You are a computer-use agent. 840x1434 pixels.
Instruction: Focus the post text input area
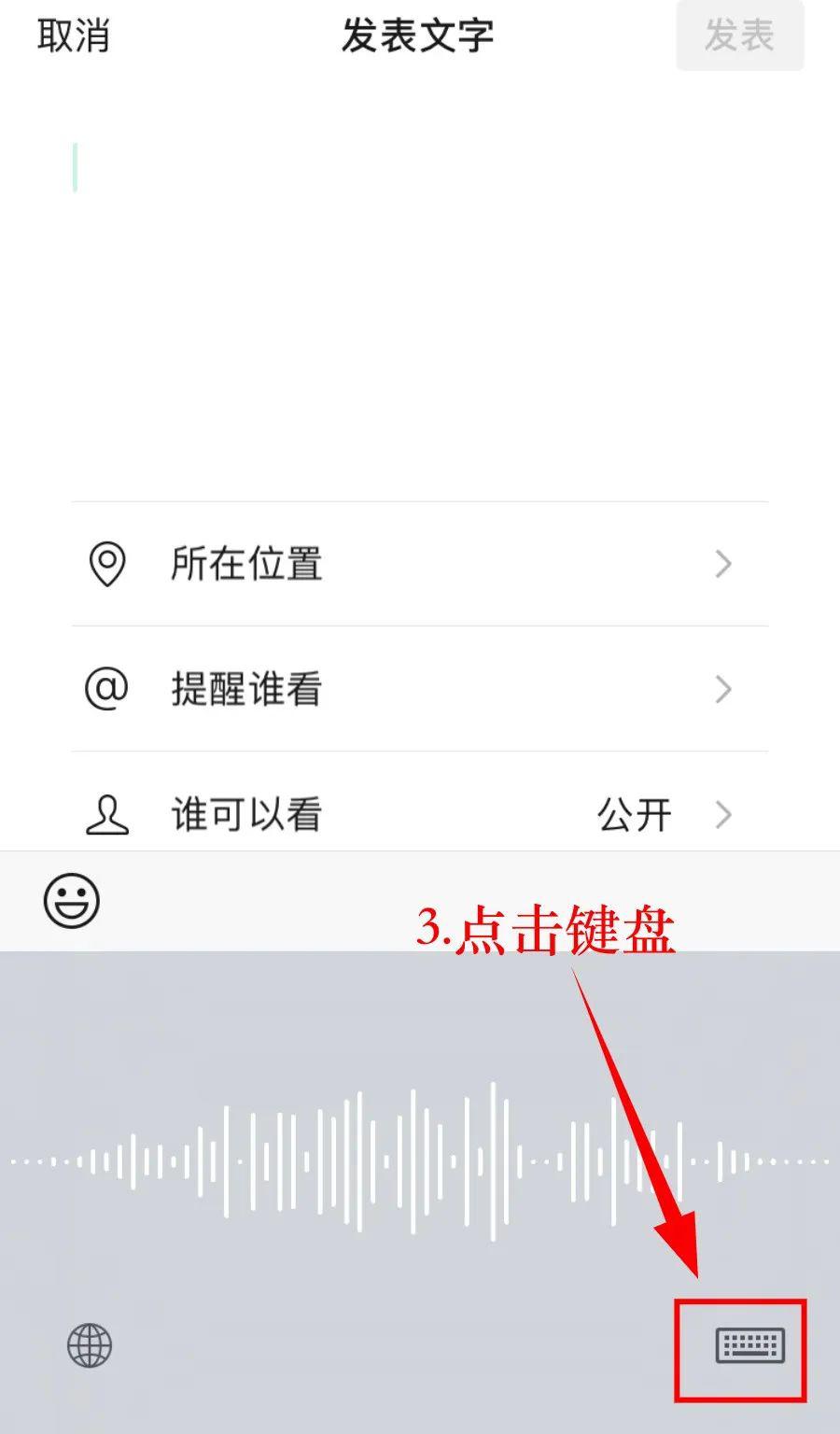420,280
